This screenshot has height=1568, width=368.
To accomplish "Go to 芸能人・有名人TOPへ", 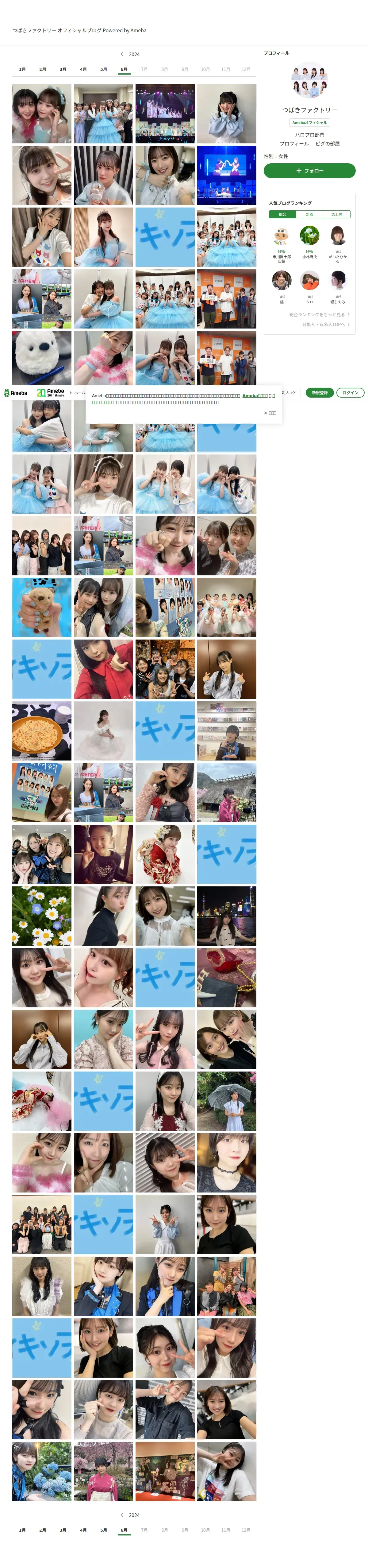I will (x=325, y=325).
